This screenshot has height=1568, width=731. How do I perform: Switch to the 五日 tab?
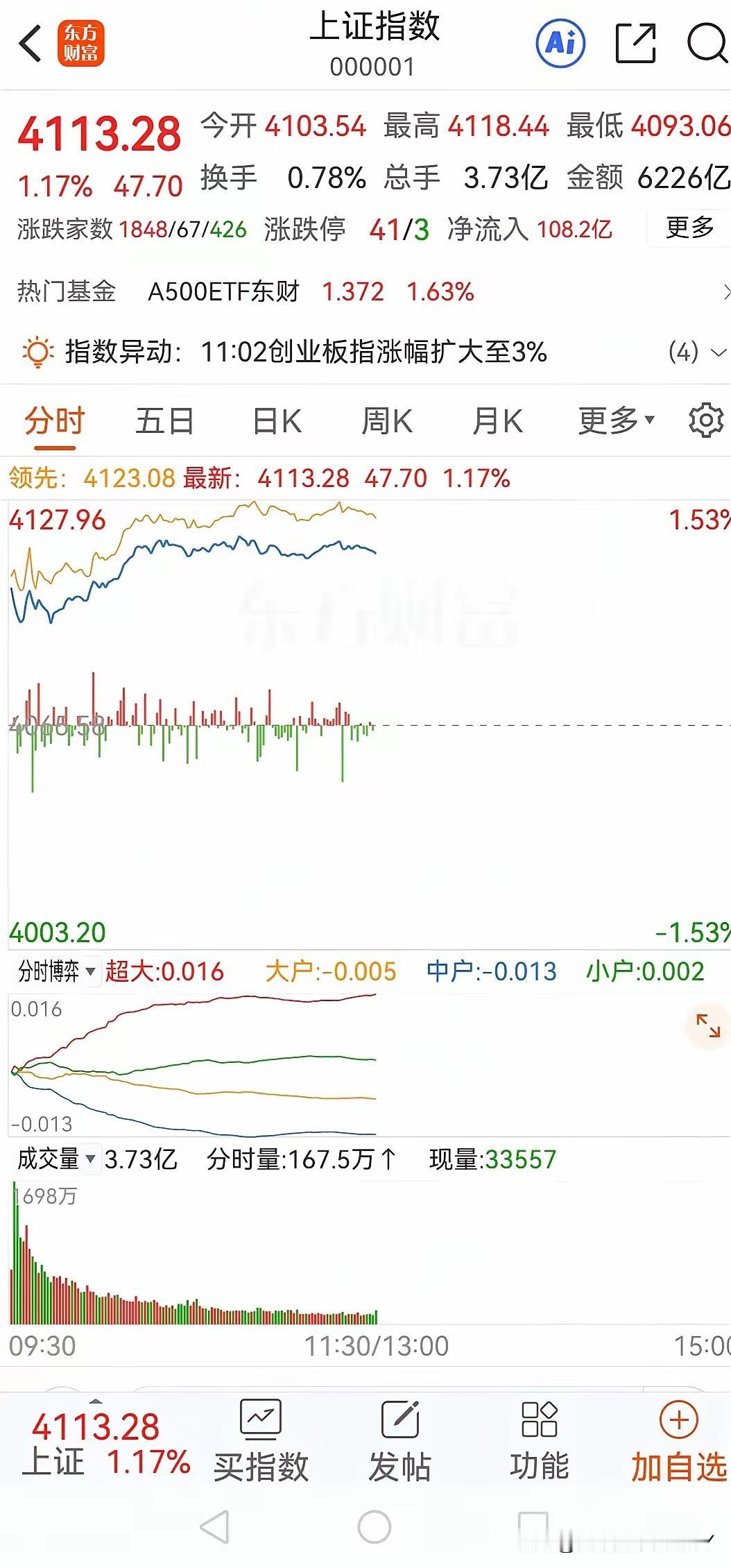pyautogui.click(x=164, y=421)
